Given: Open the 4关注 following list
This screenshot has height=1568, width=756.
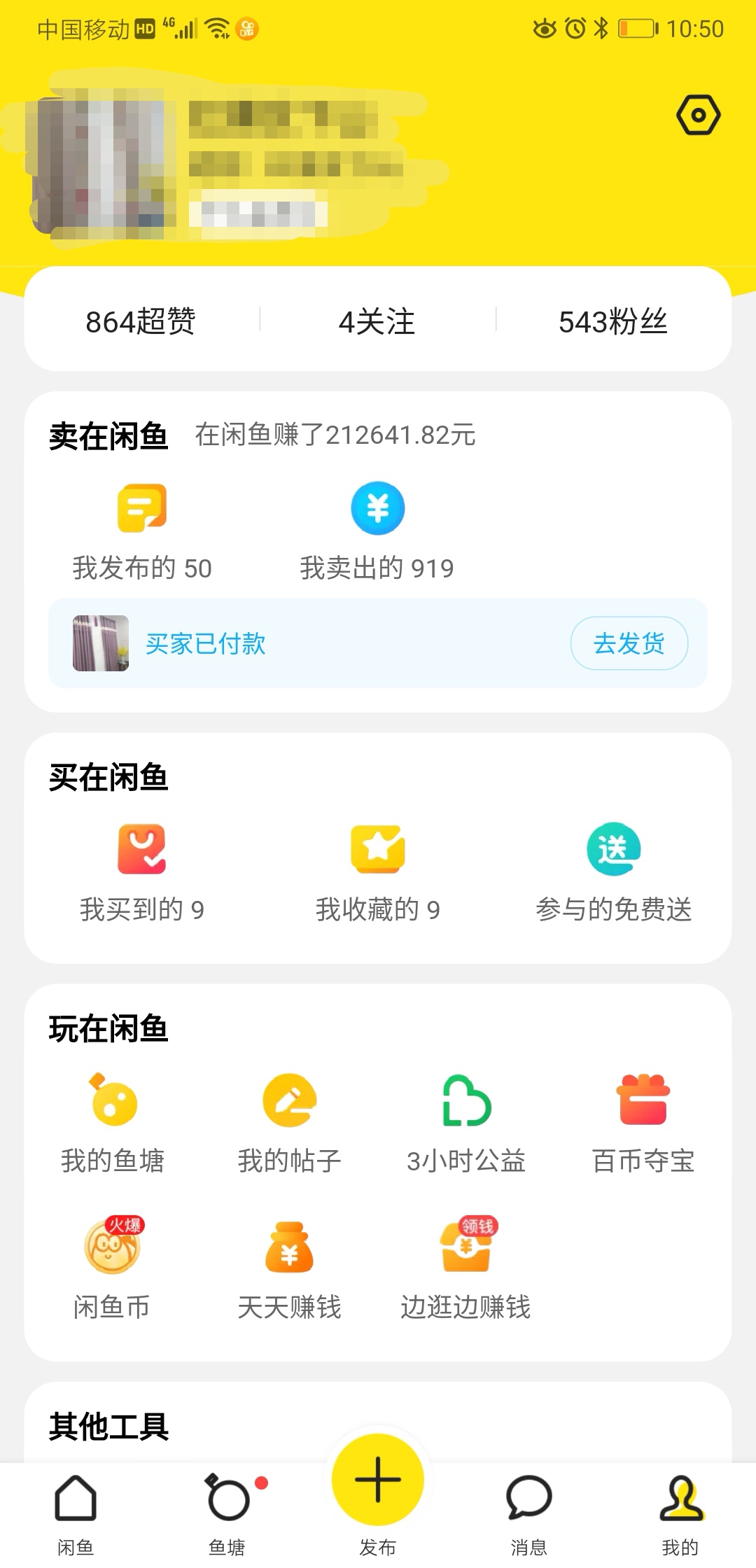Looking at the screenshot, I should pos(377,321).
